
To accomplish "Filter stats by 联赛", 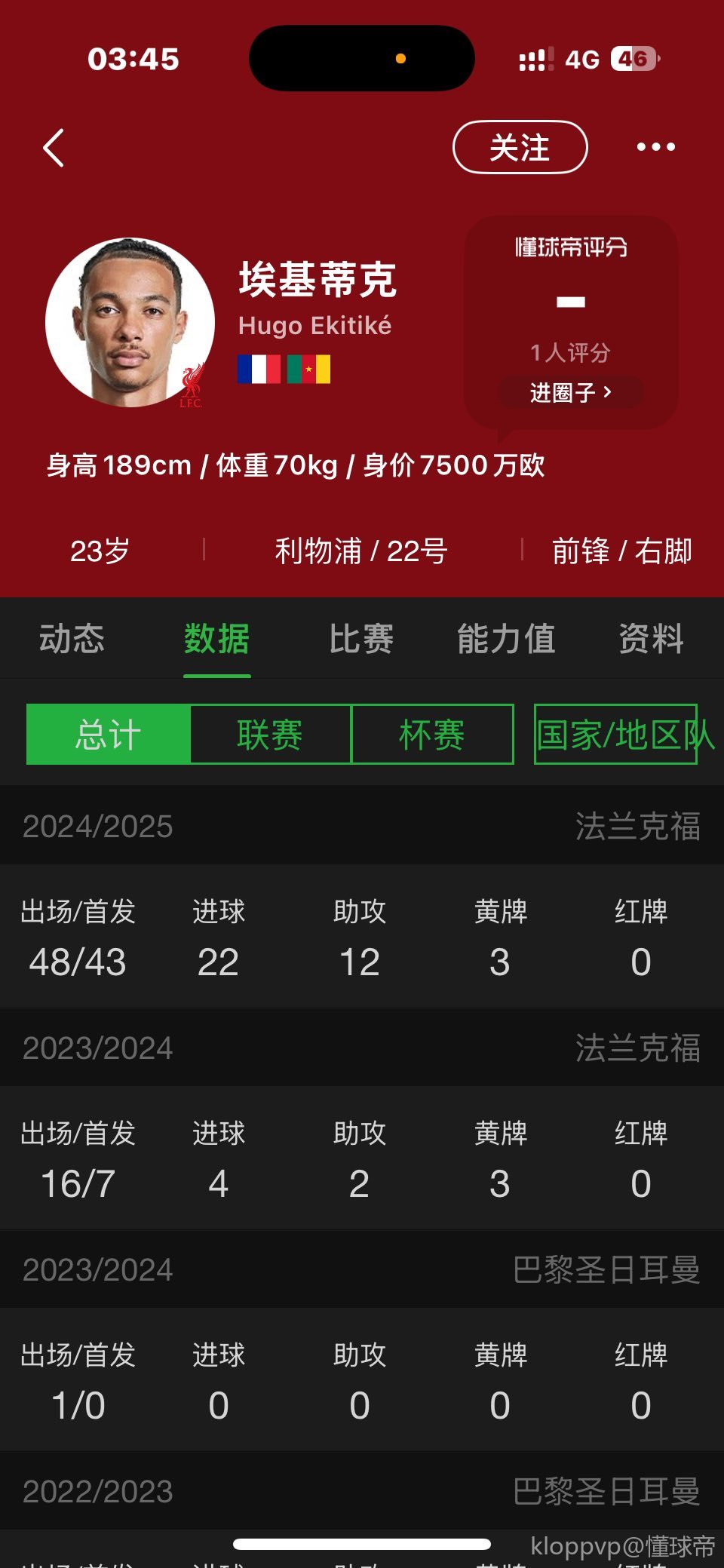I will tap(270, 735).
